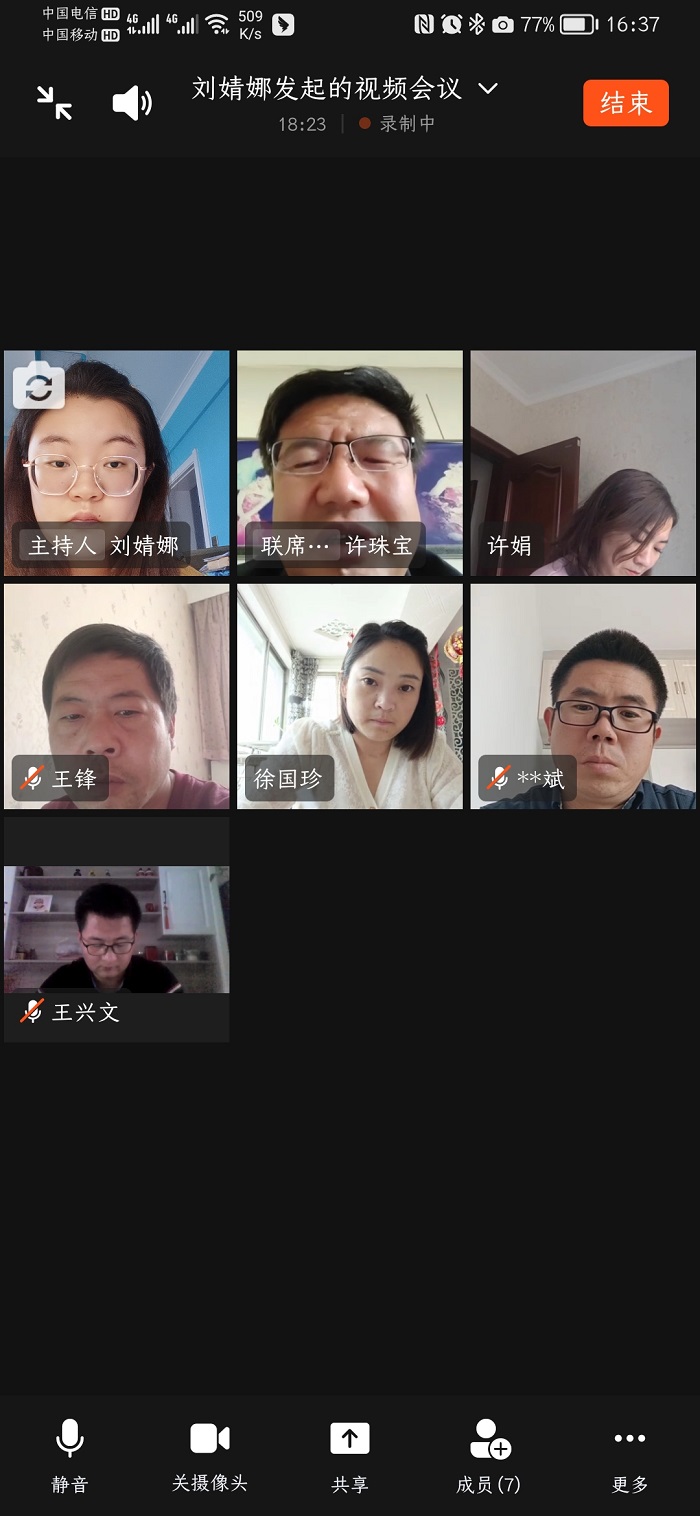
Task: Expand the meeting title dropdown
Action: pyautogui.click(x=487, y=89)
